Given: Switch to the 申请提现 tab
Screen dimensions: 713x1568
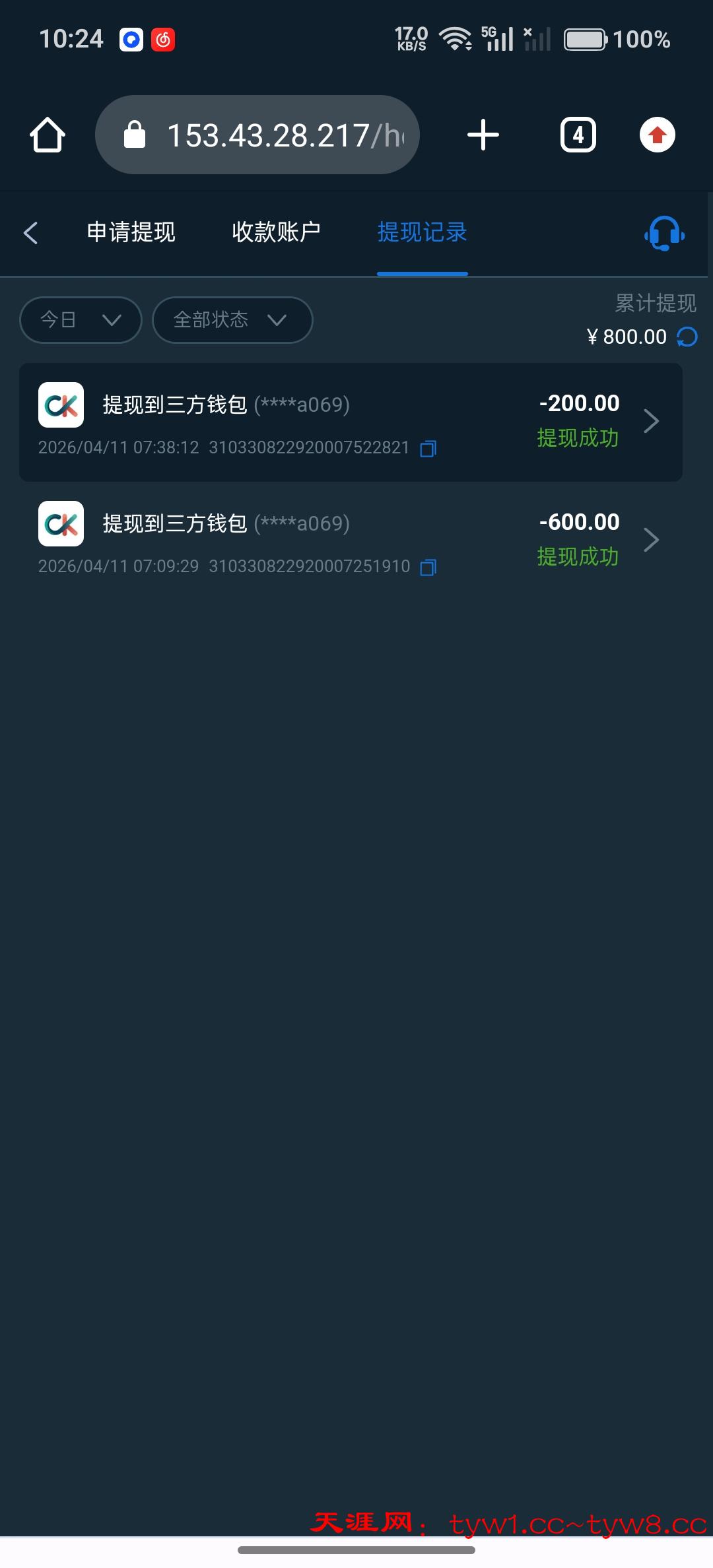Looking at the screenshot, I should click(x=131, y=232).
